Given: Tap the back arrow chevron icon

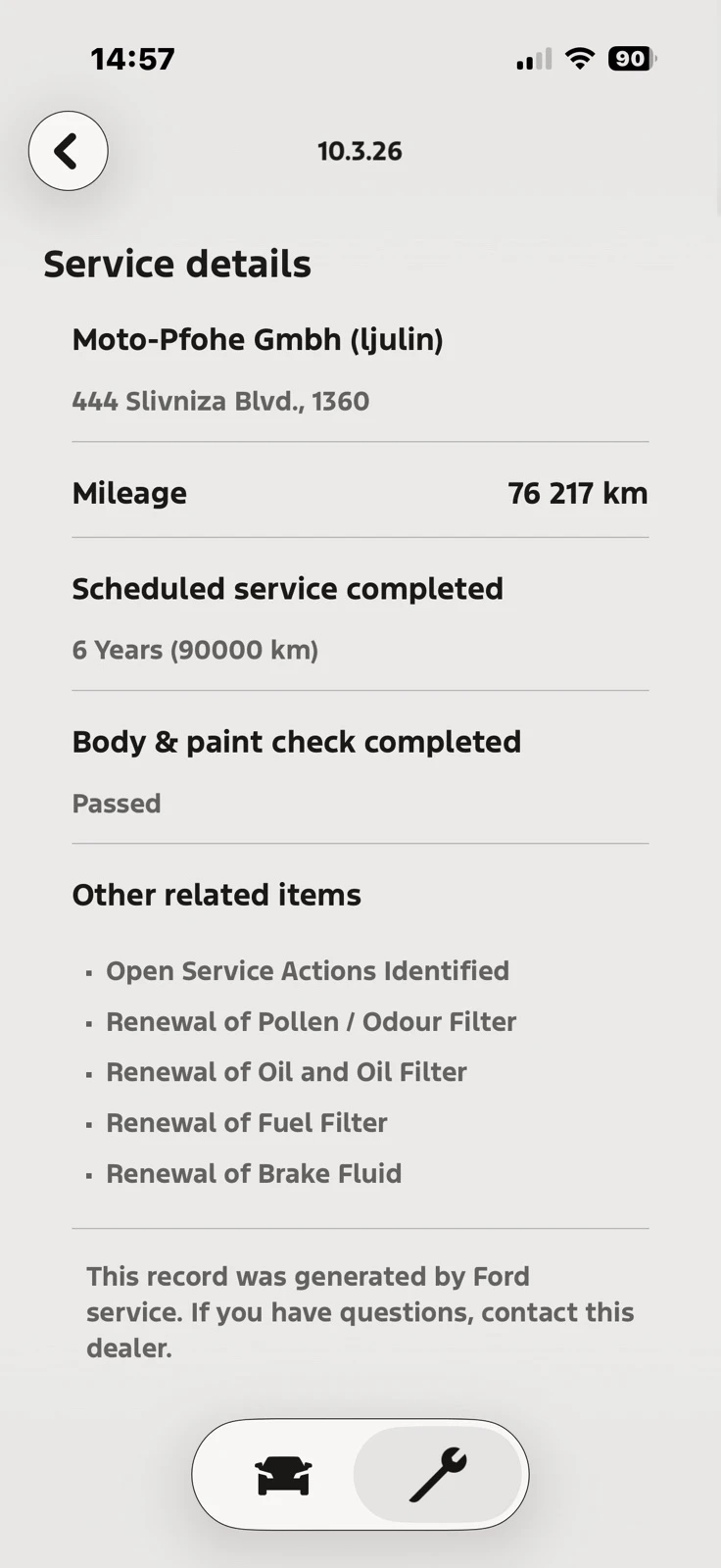Looking at the screenshot, I should [68, 150].
